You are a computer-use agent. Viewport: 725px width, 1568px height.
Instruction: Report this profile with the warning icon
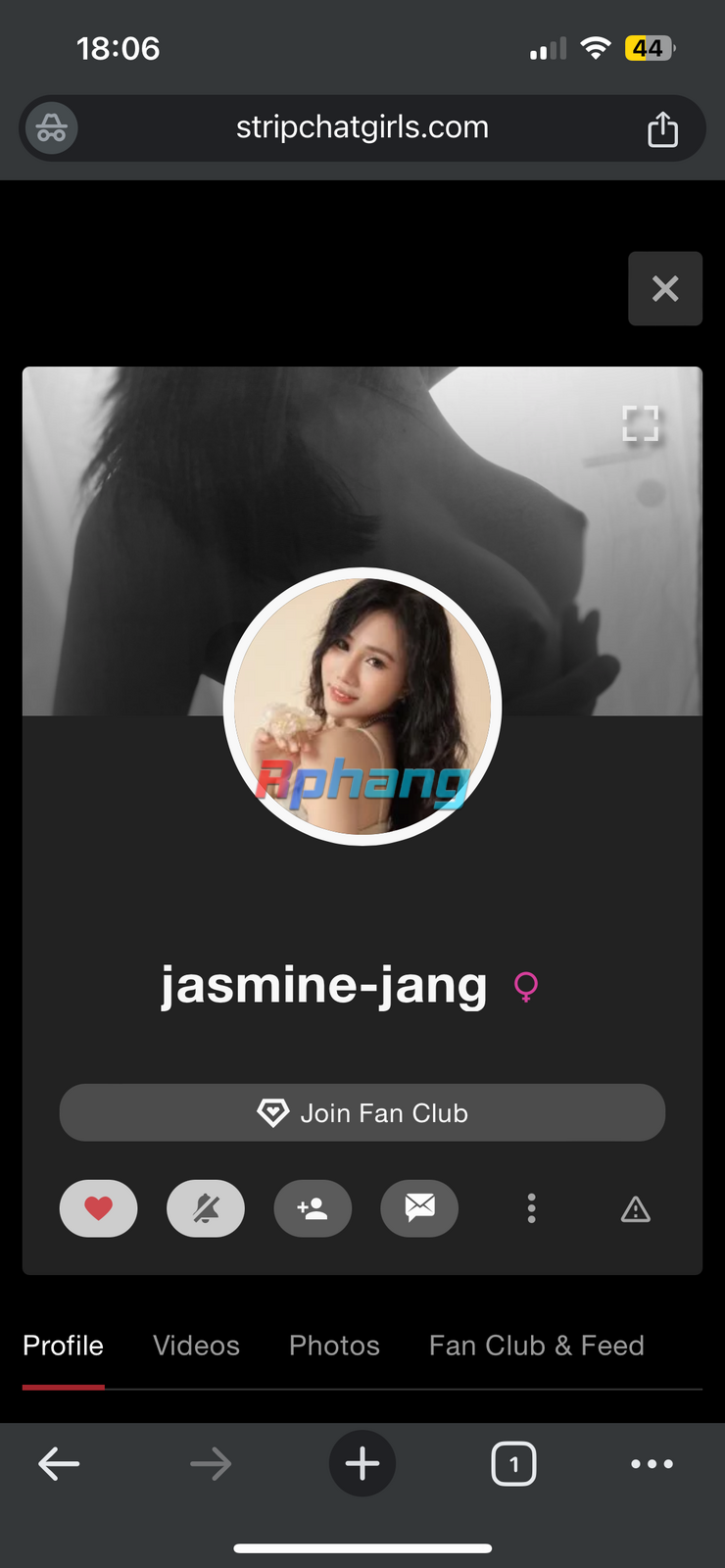click(x=636, y=1210)
